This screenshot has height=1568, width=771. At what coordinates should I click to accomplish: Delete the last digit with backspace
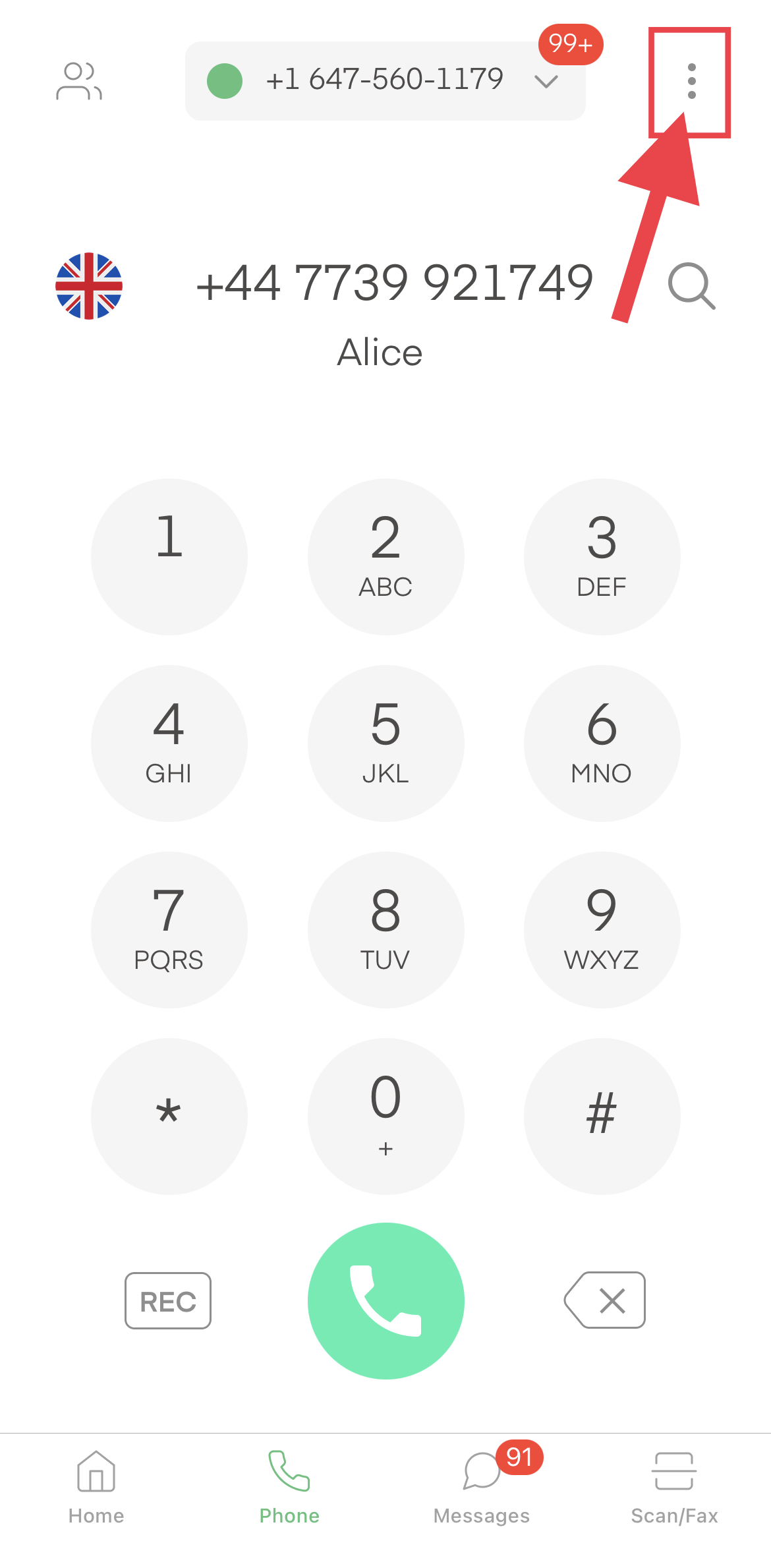605,1300
